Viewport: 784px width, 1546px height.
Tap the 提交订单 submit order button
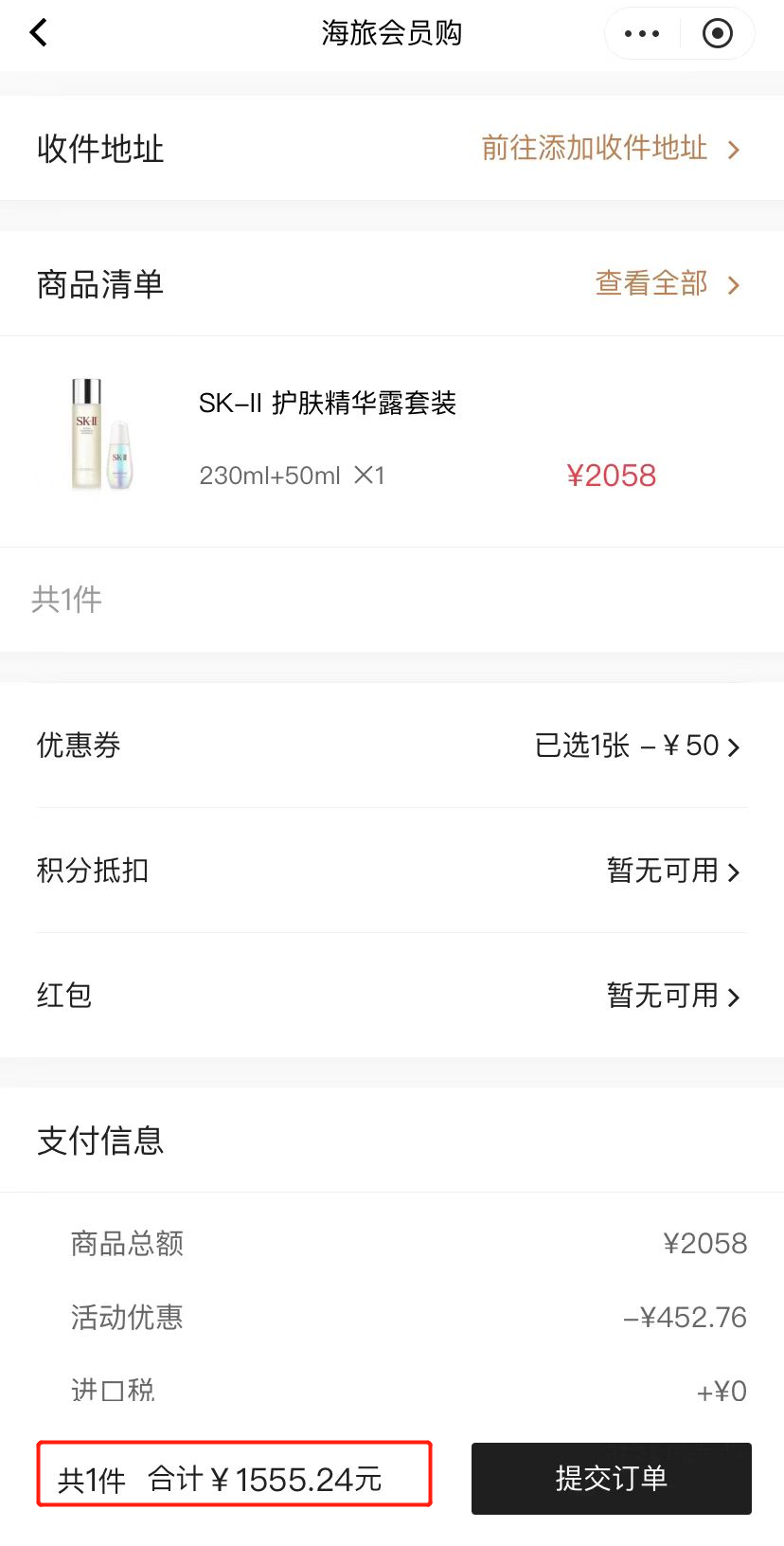(x=611, y=1479)
